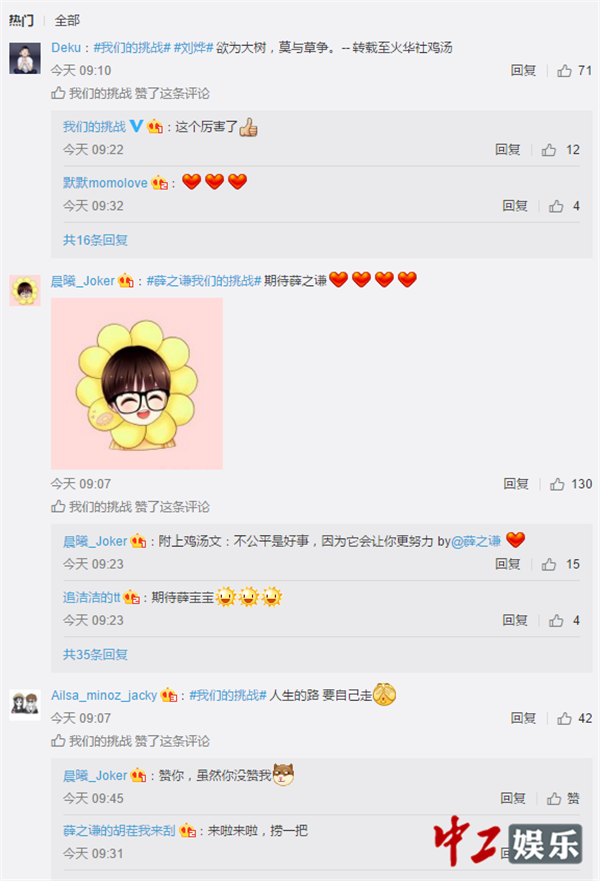Switch to the 全部 comments tab
Viewport: 600px width, 881px height.
[x=67, y=20]
